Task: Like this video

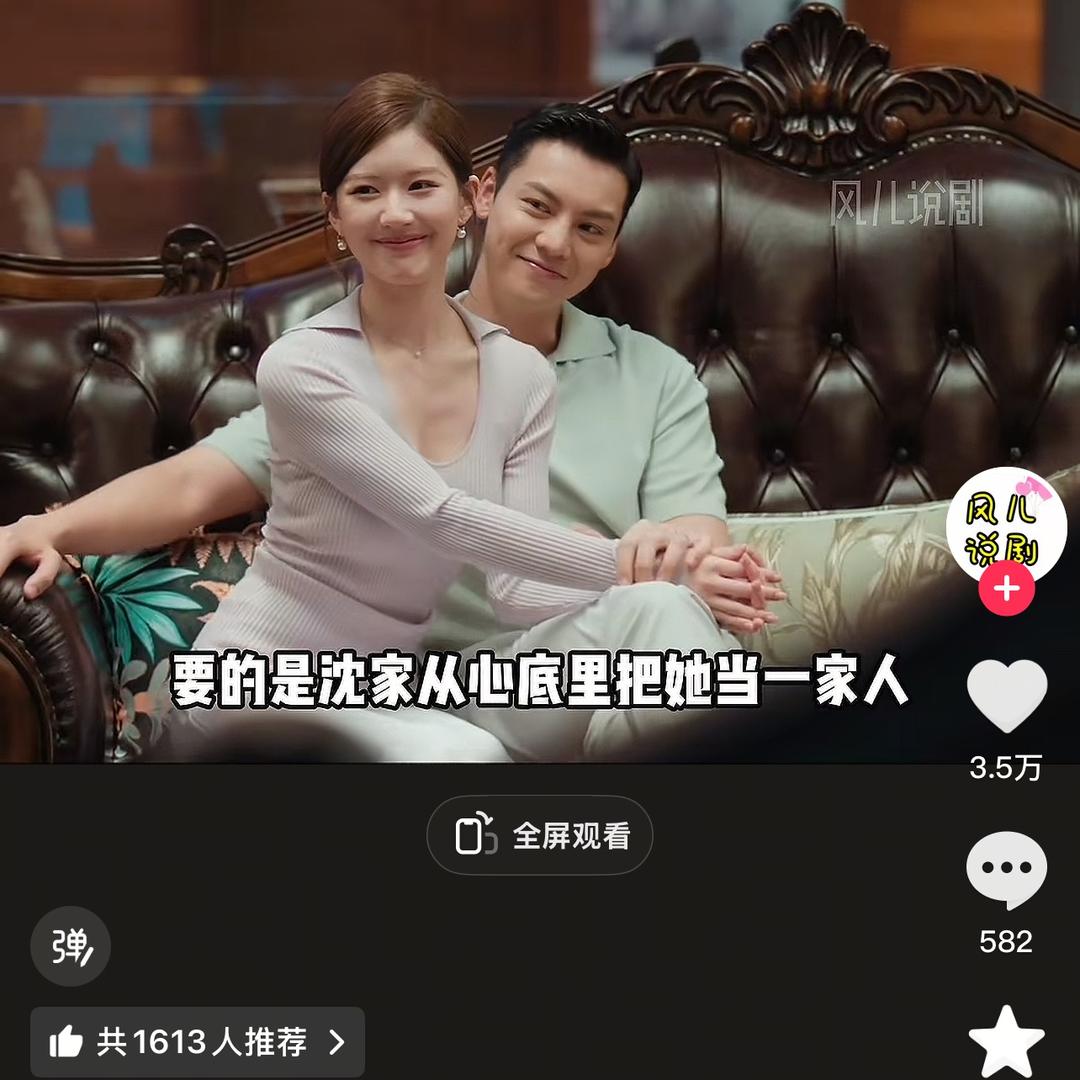Action: [1006, 696]
